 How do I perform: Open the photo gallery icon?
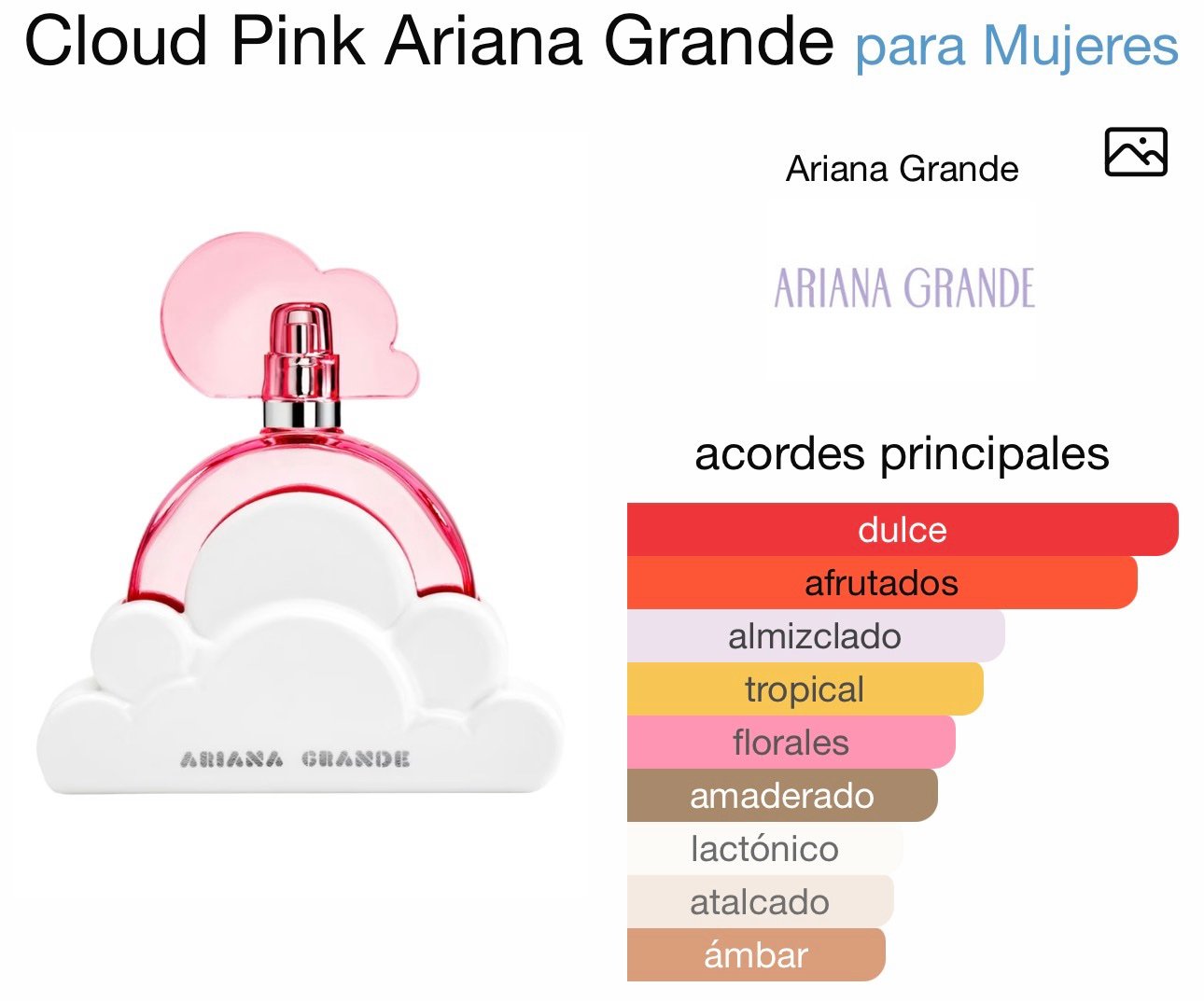point(1135,152)
